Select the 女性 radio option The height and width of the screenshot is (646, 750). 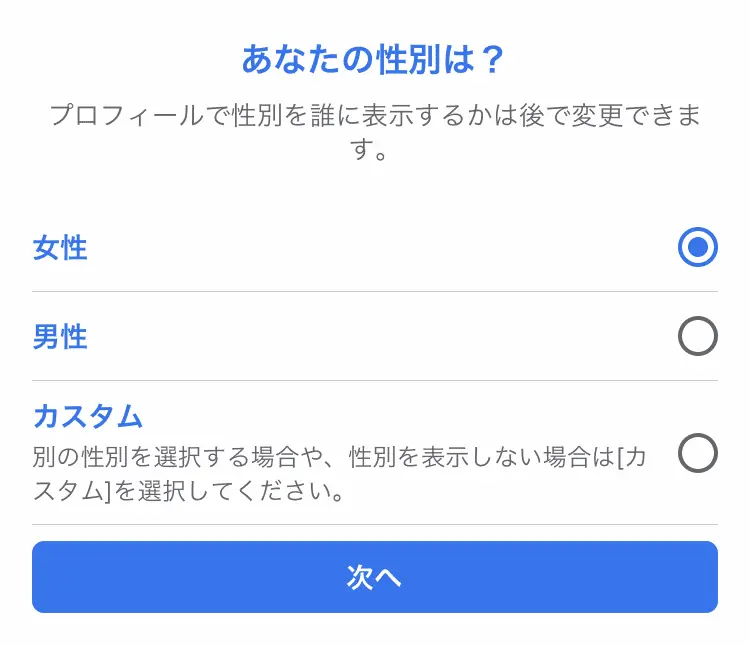pos(697,248)
